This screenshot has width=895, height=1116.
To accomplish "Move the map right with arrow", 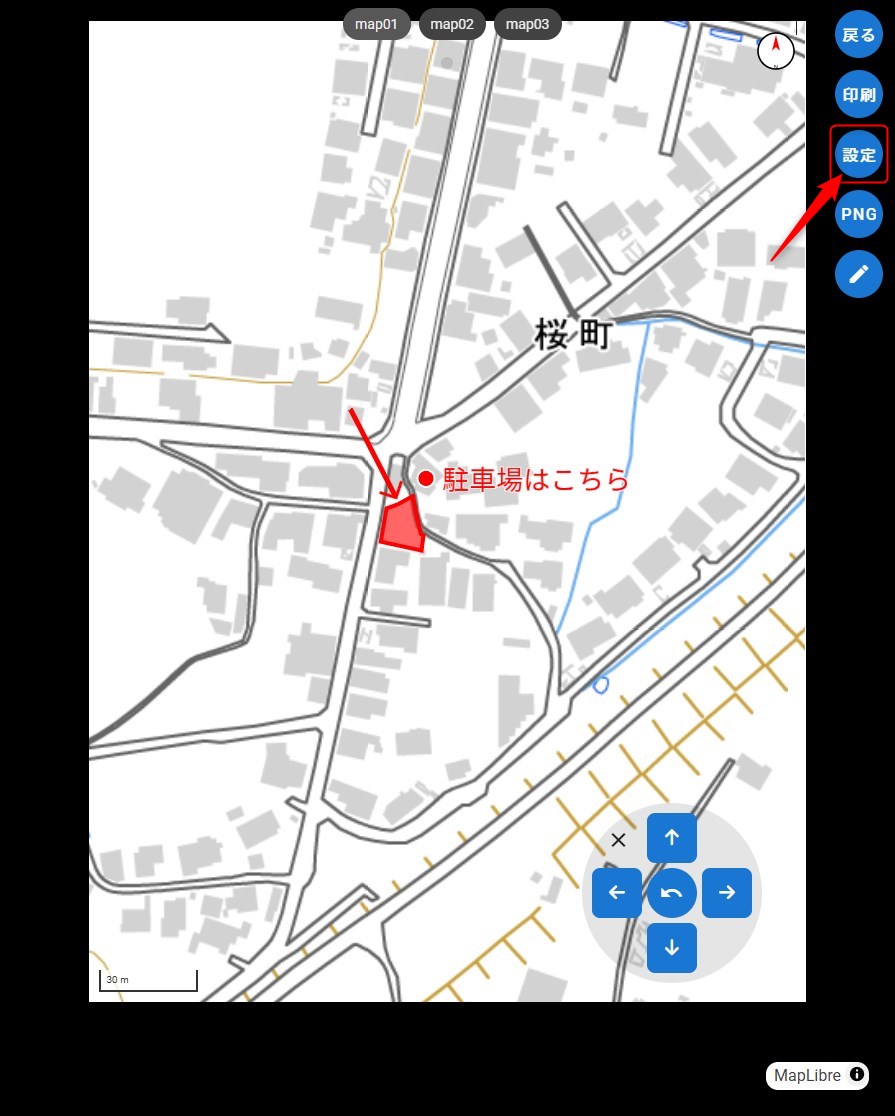I will pyautogui.click(x=727, y=893).
